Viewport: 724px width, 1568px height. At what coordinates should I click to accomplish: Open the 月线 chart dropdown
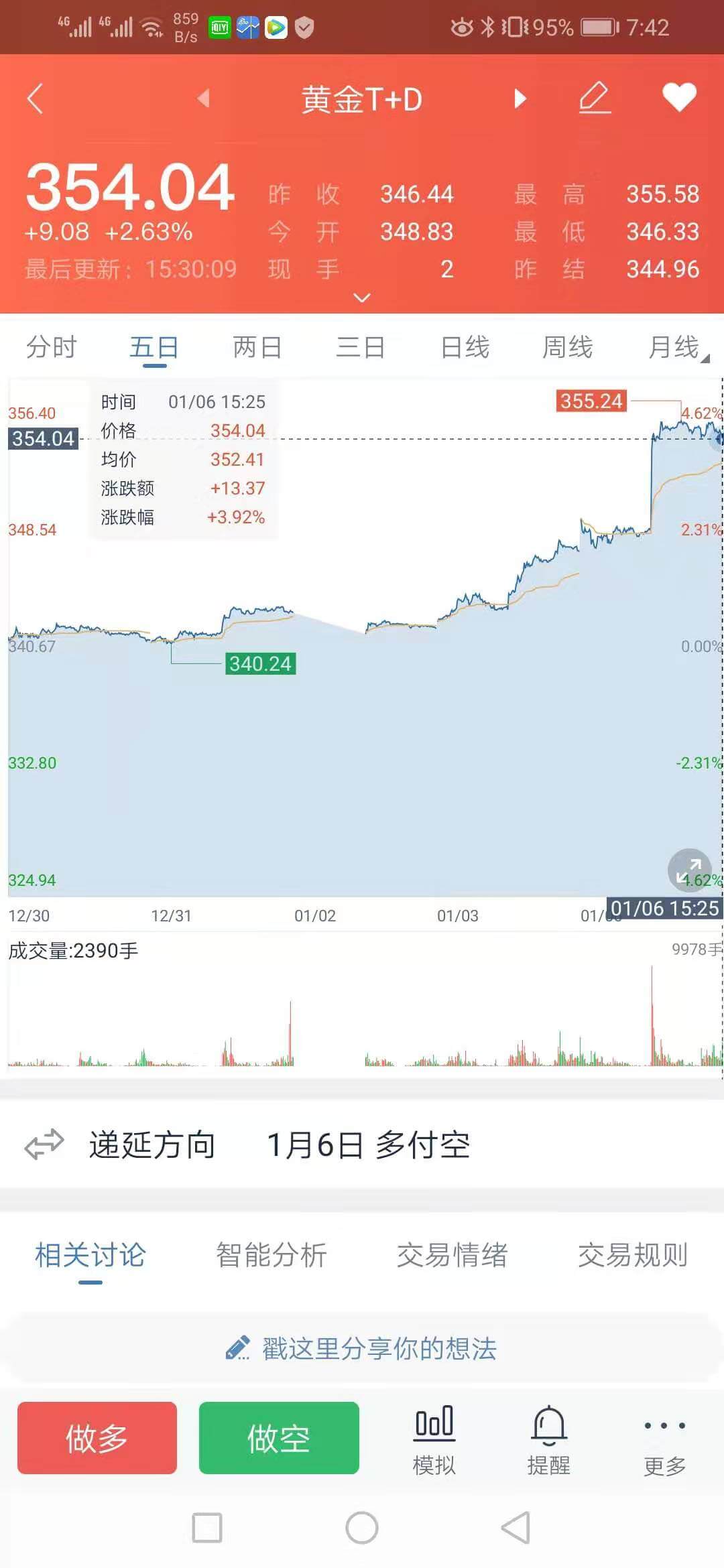674,347
